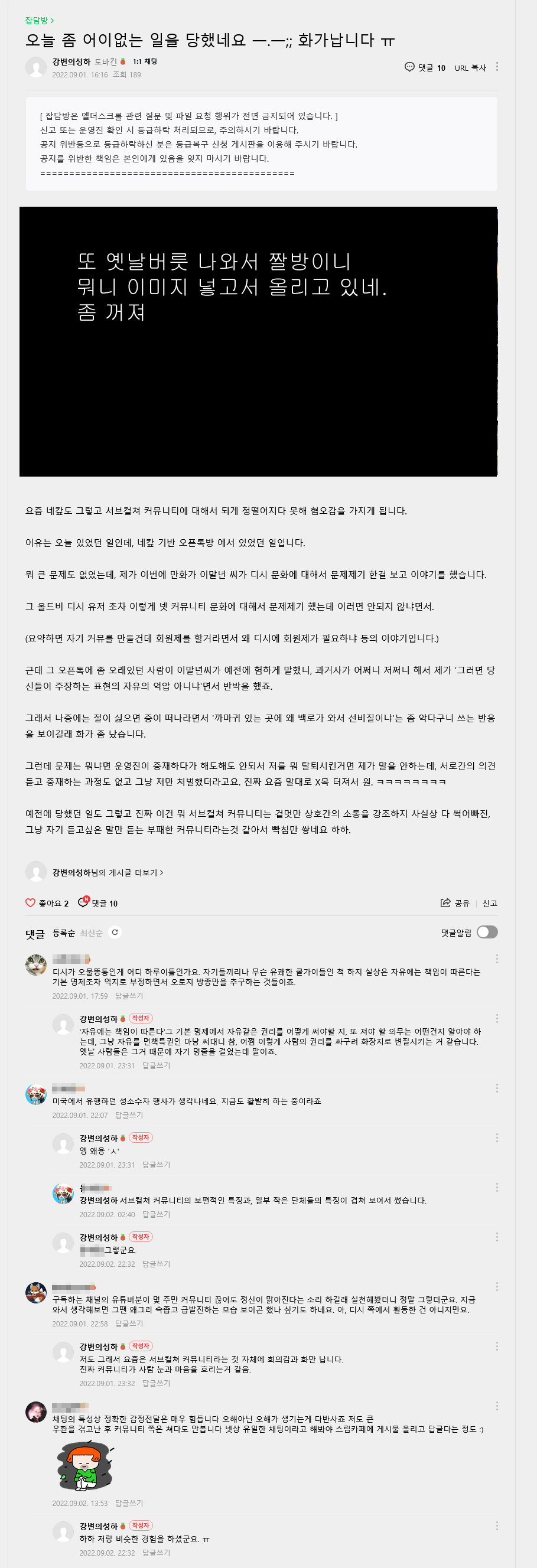Like the post with 좋아요 heart
Viewport: 537px width, 1568px height.
[31, 902]
